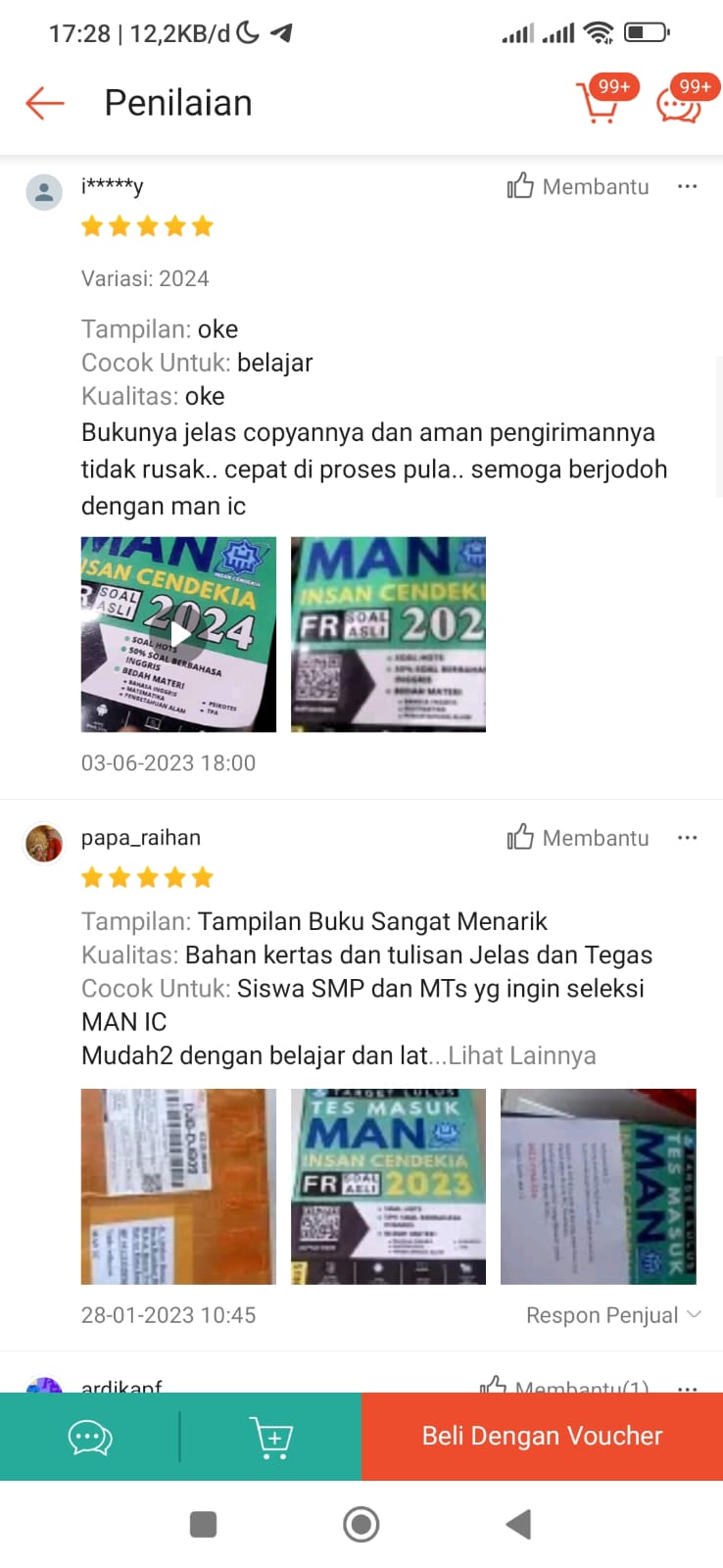
Task: Mark i*****y's review as Membantu
Action: (578, 186)
